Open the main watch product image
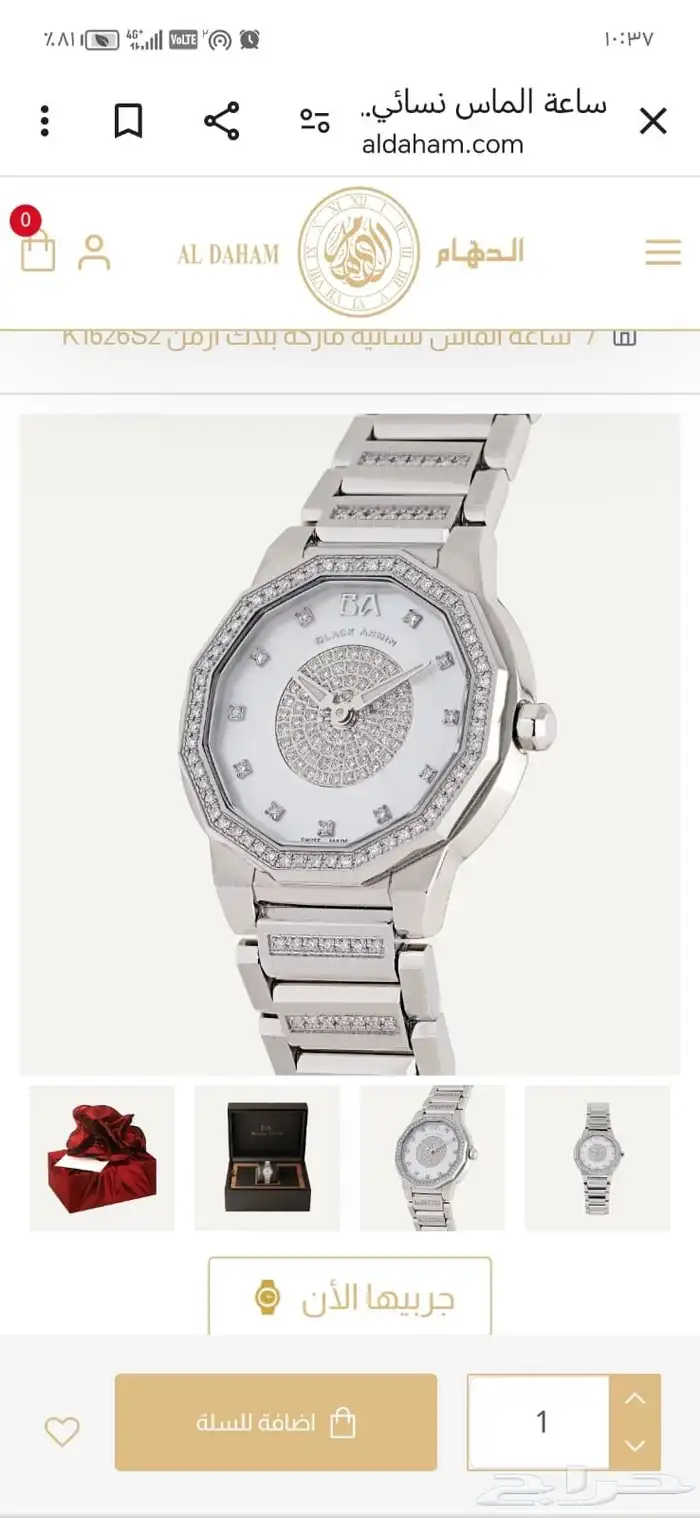Image resolution: width=700 pixels, height=1518 pixels. click(350, 745)
